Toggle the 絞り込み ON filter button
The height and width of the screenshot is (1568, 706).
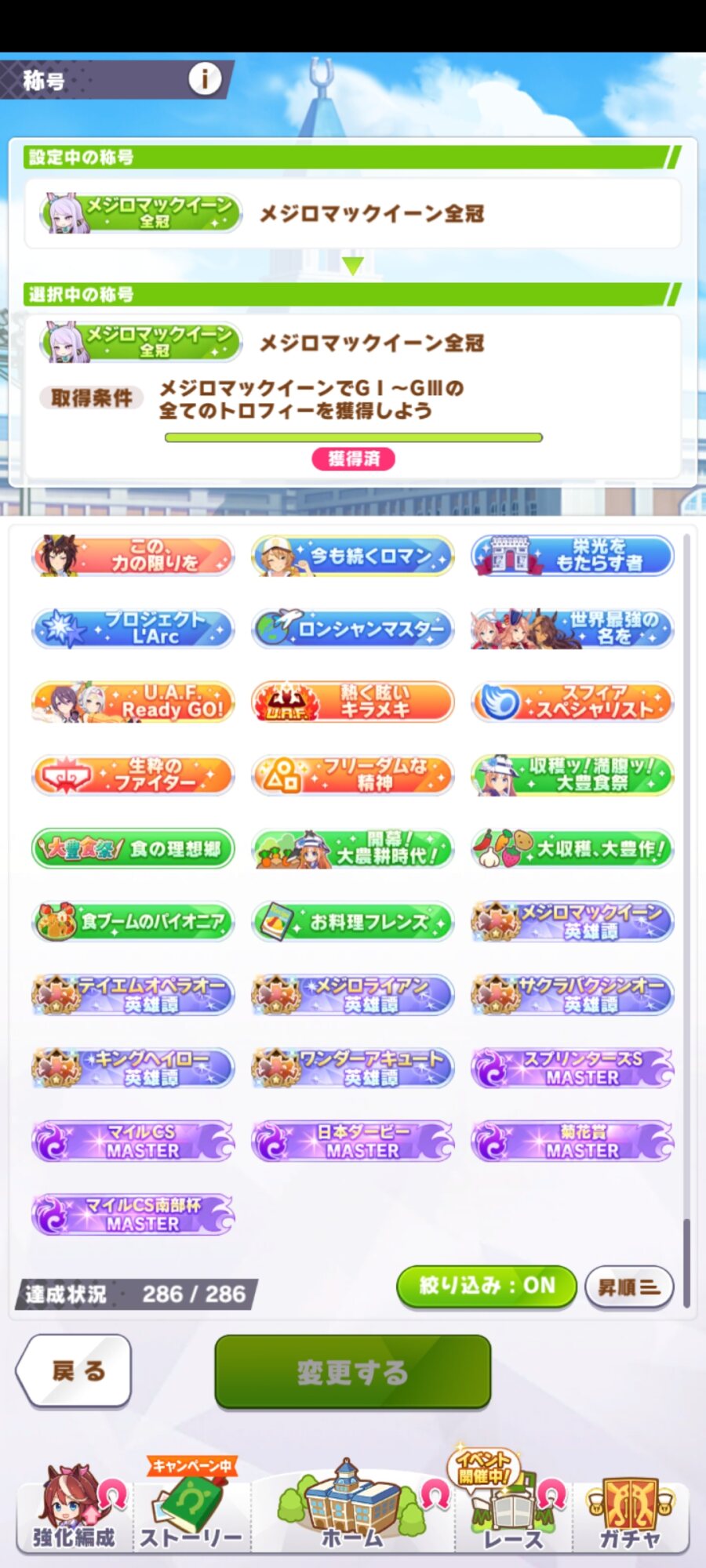486,1287
